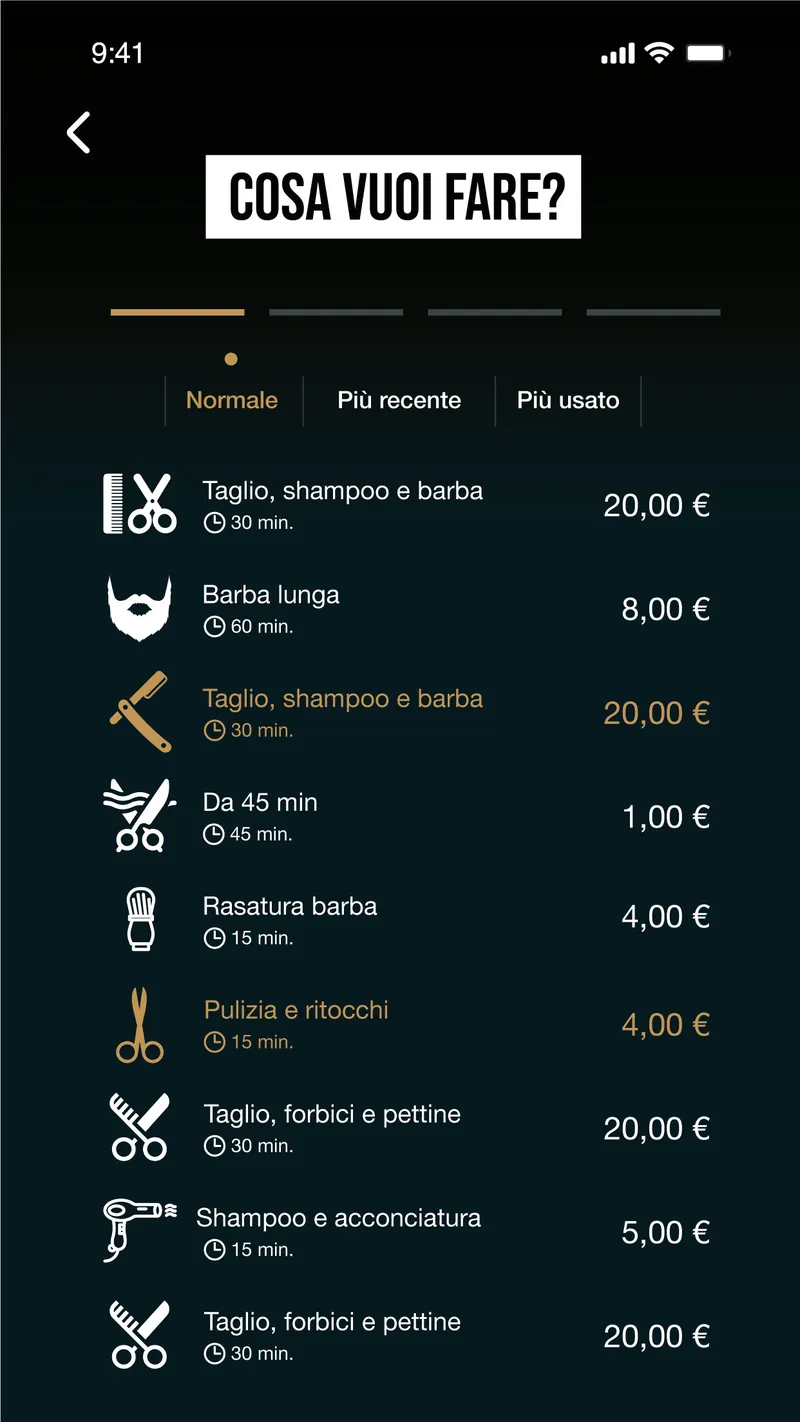Click the clock icon under Barba lunga
The height and width of the screenshot is (1422, 800).
point(214,626)
